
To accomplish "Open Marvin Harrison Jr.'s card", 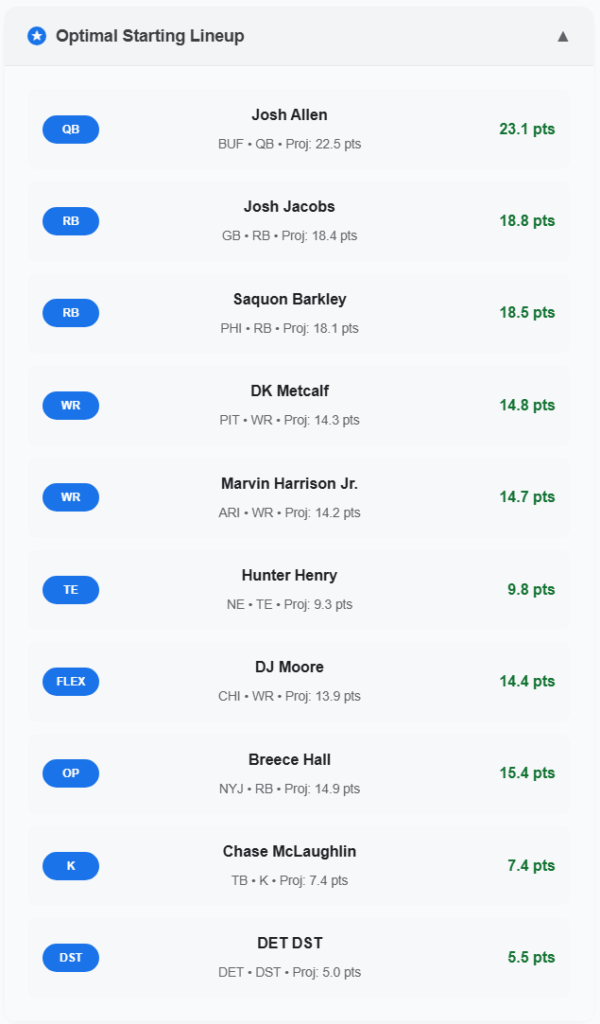I will tap(299, 497).
